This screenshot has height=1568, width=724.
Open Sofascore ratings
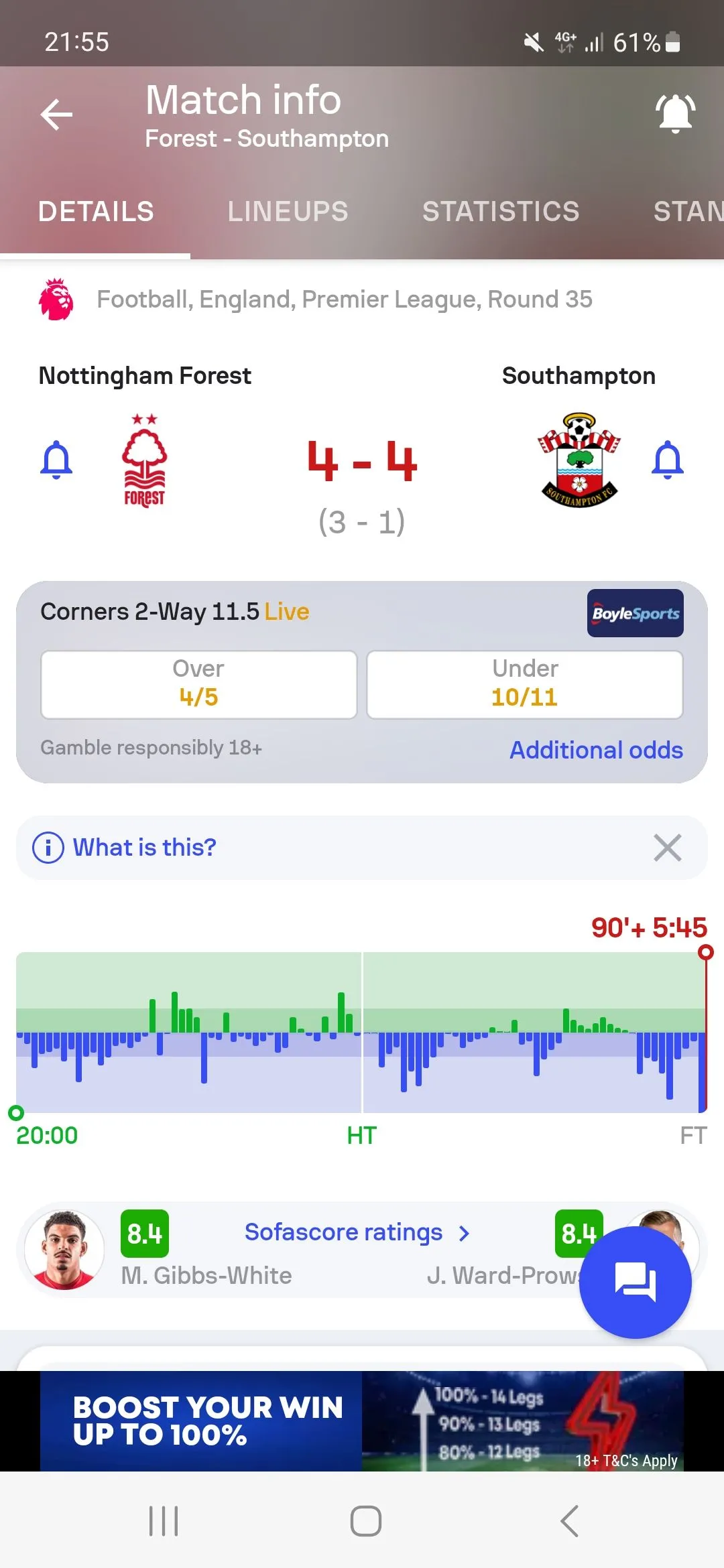click(357, 1232)
